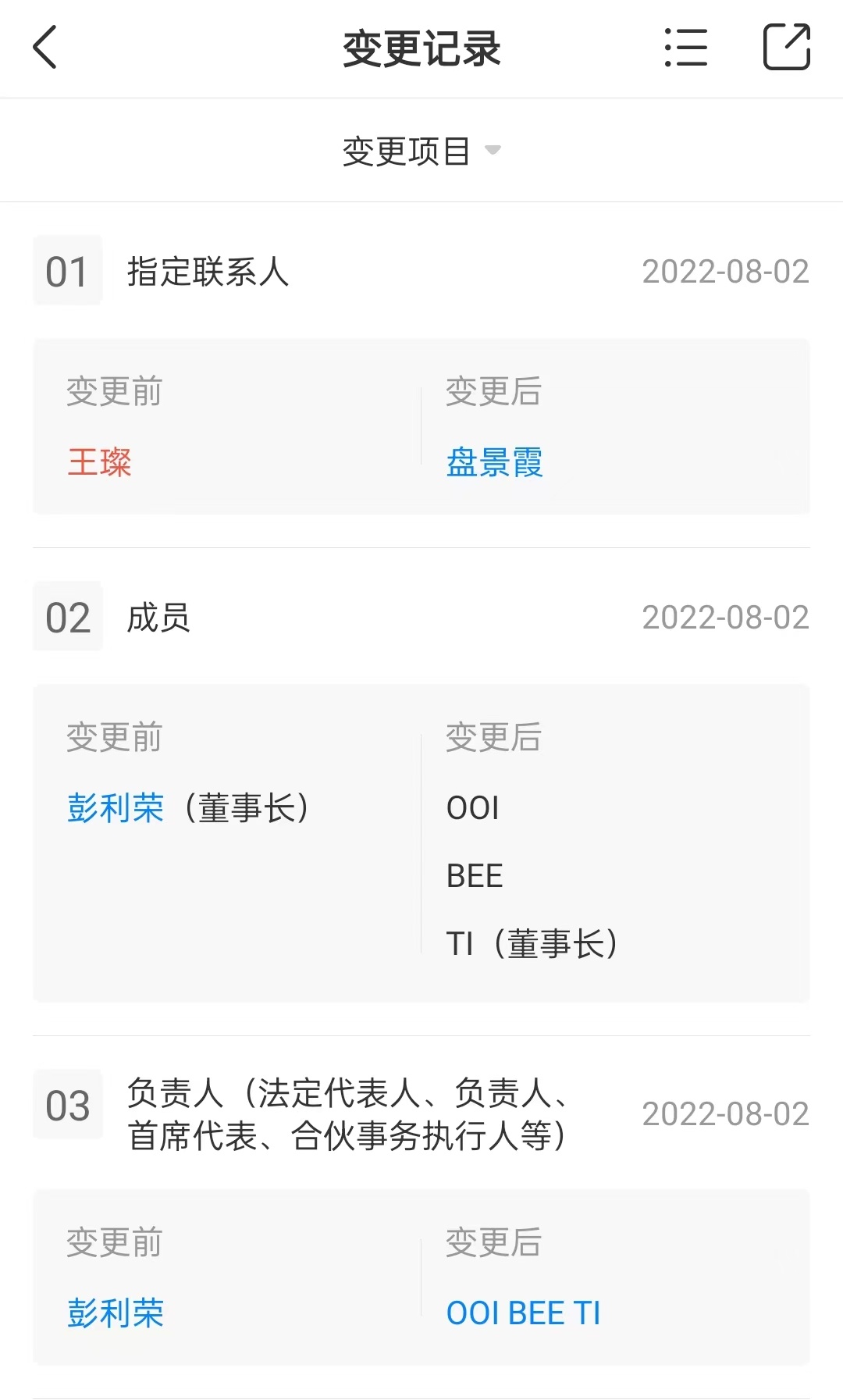Go back from 变更记录 page
This screenshot has width=843, height=1400.
(44, 48)
